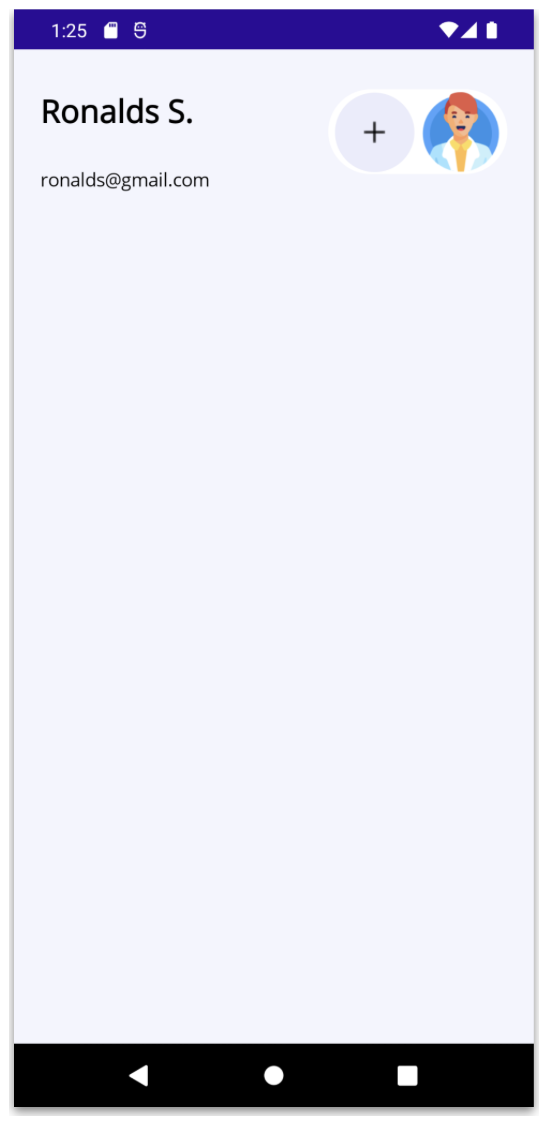Open Ronalds' profile avatar
Image resolution: width=546 pixels, height=1122 pixels.
[461, 133]
